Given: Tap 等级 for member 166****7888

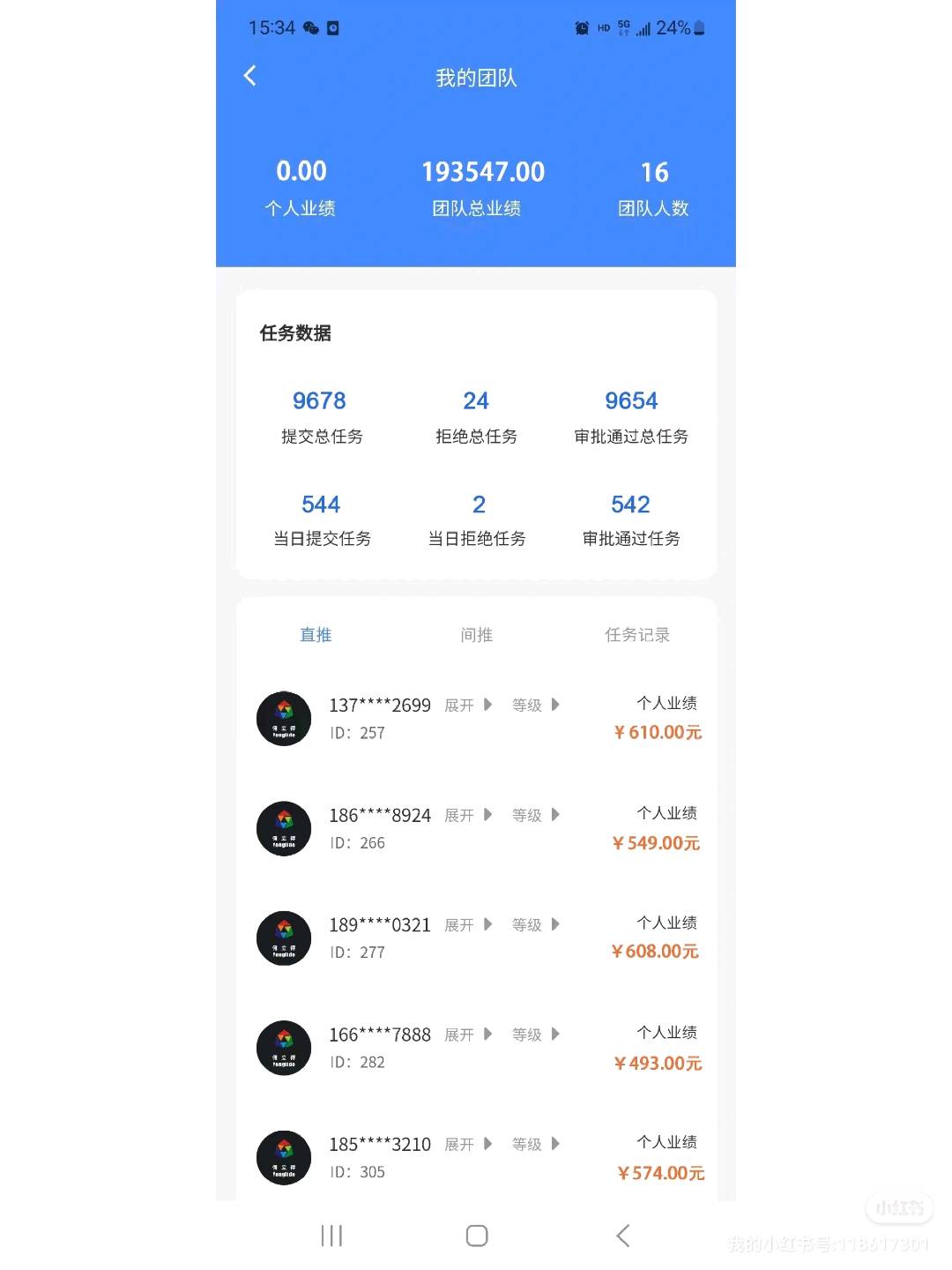Looking at the screenshot, I should click(x=536, y=1035).
